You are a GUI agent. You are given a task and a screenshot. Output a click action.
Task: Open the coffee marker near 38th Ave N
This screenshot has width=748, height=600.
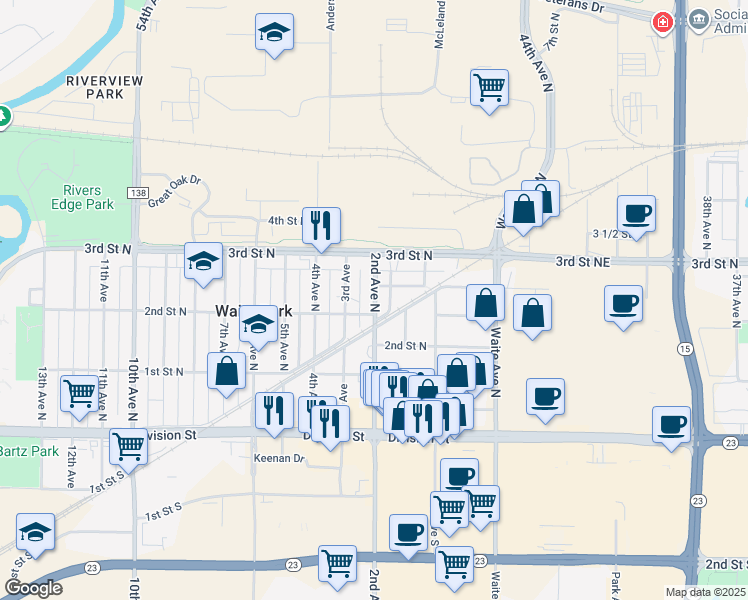(x=623, y=303)
